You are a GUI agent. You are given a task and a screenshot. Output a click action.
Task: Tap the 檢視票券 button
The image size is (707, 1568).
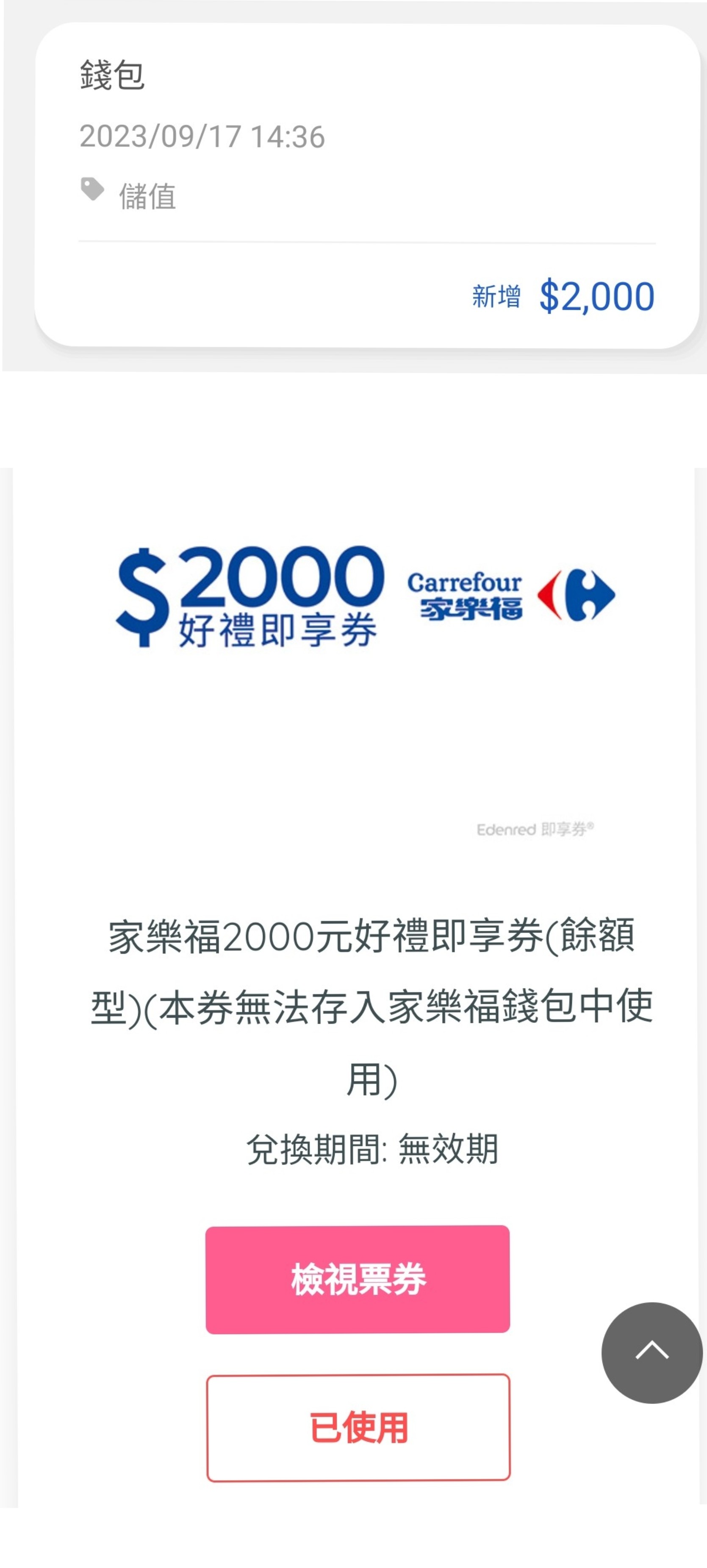pos(357,1279)
